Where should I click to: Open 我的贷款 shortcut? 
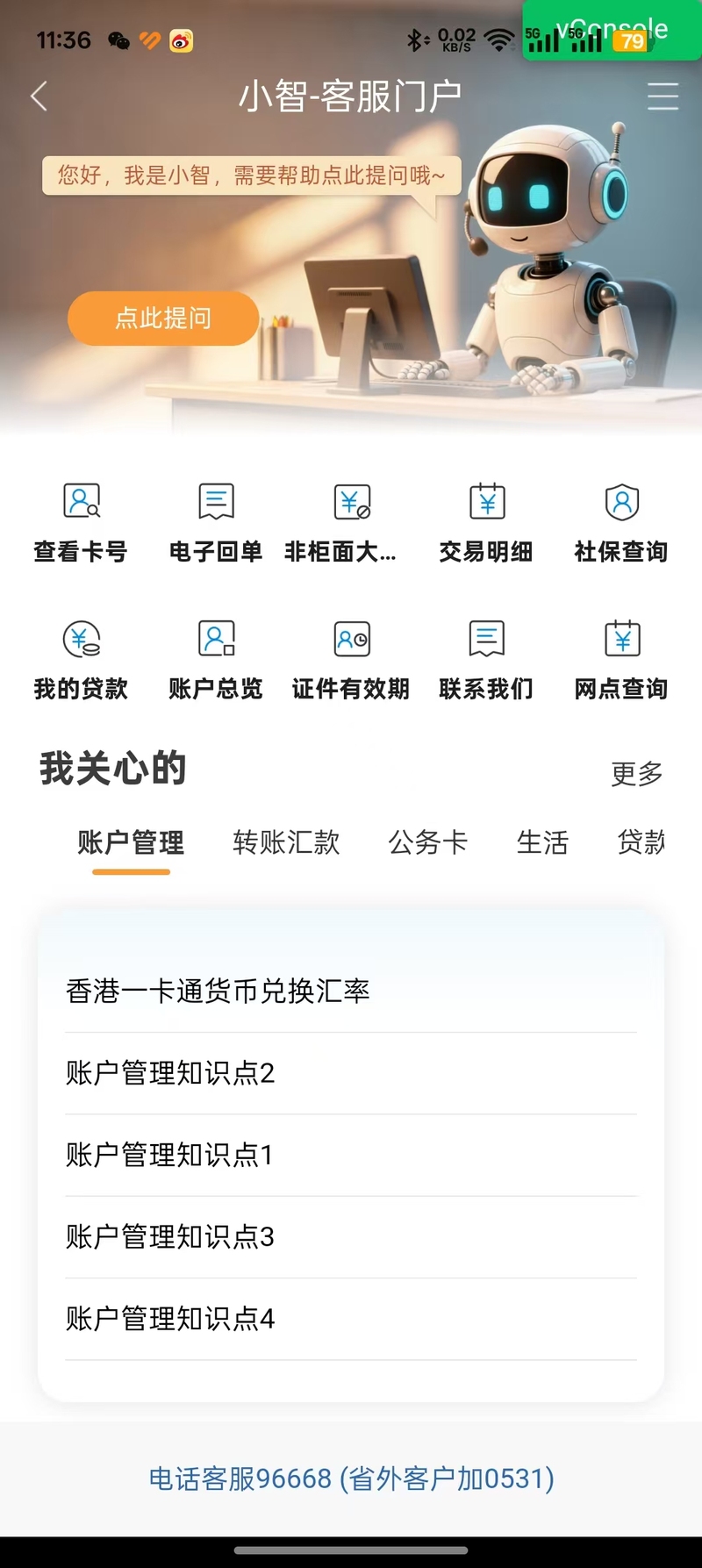click(x=81, y=660)
